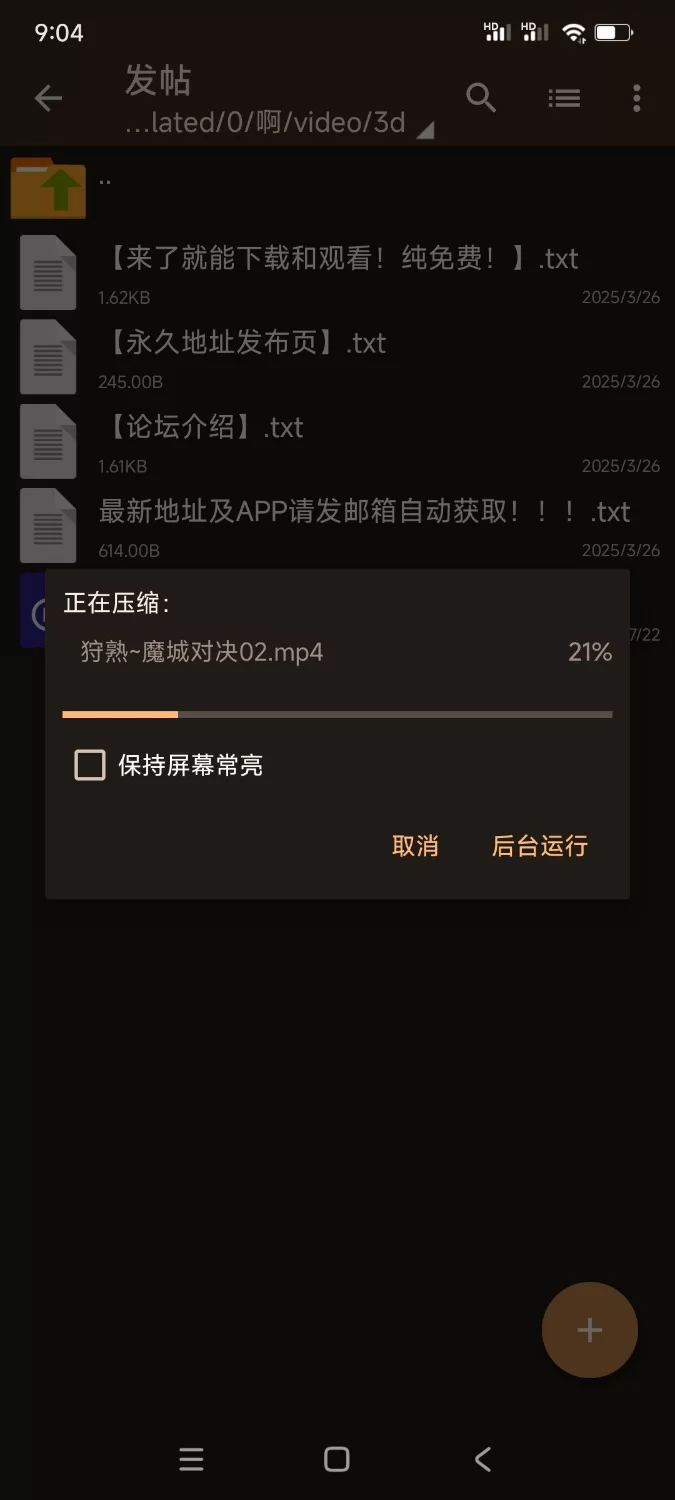Open 【永久地址发布页】.txt file

click(x=245, y=343)
